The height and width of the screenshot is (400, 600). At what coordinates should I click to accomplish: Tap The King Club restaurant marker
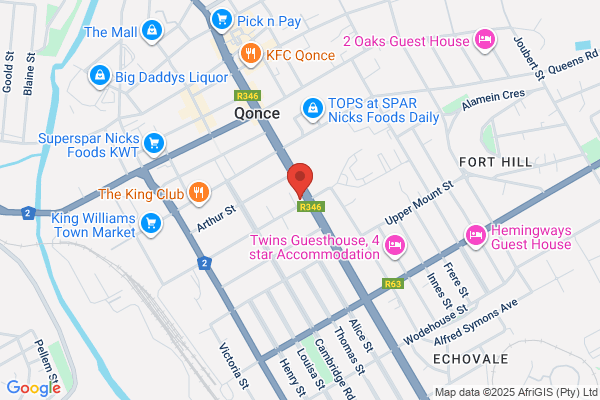point(199,193)
